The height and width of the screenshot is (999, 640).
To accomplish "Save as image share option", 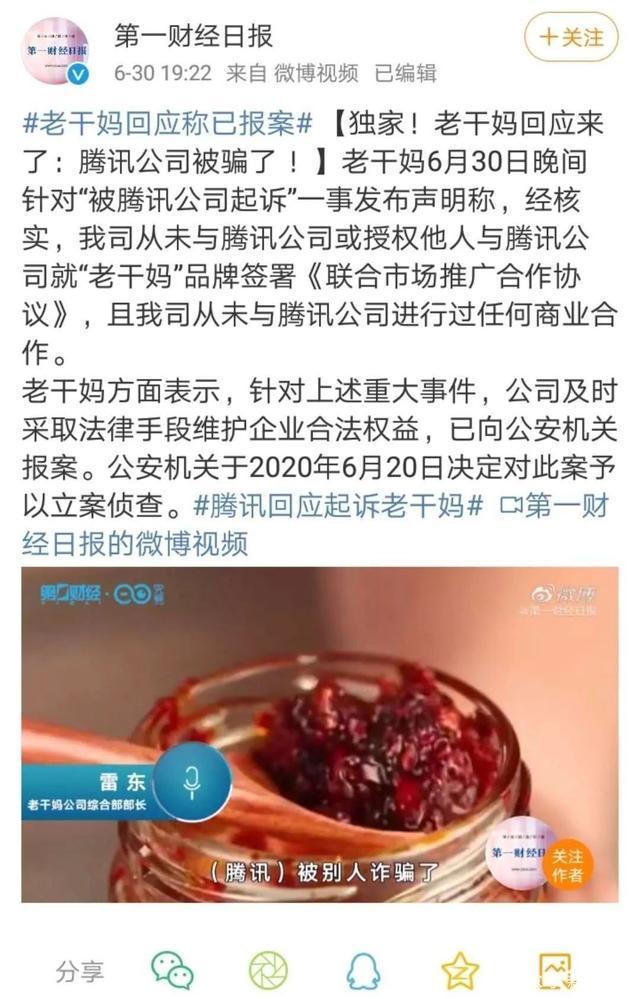I will pyautogui.click(x=555, y=969).
